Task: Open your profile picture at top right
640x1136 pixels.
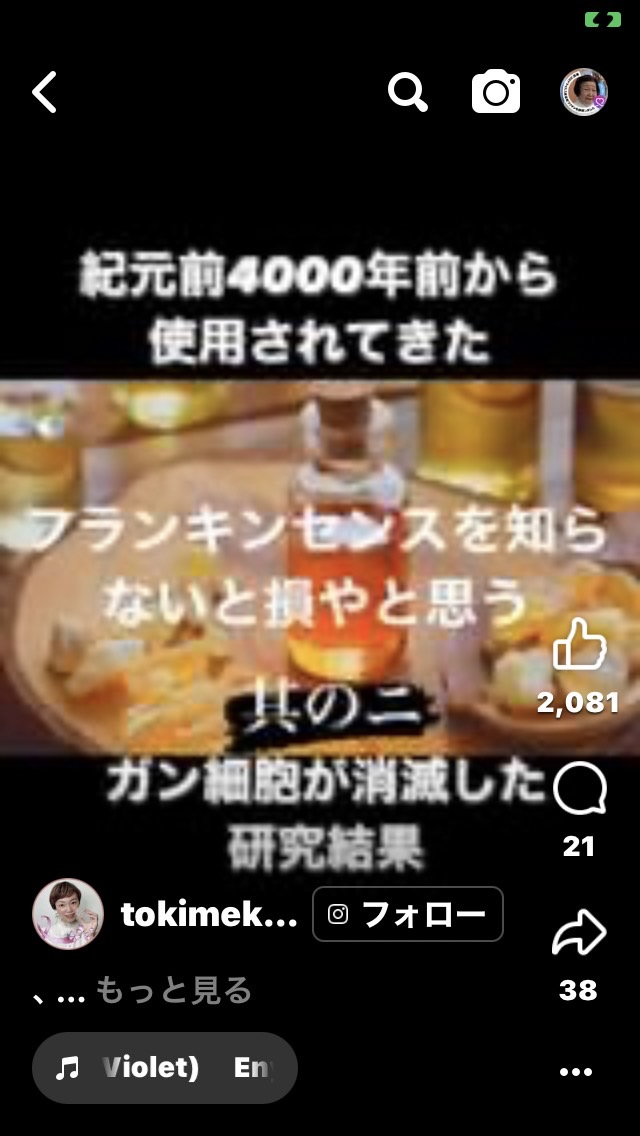Action: (x=583, y=92)
